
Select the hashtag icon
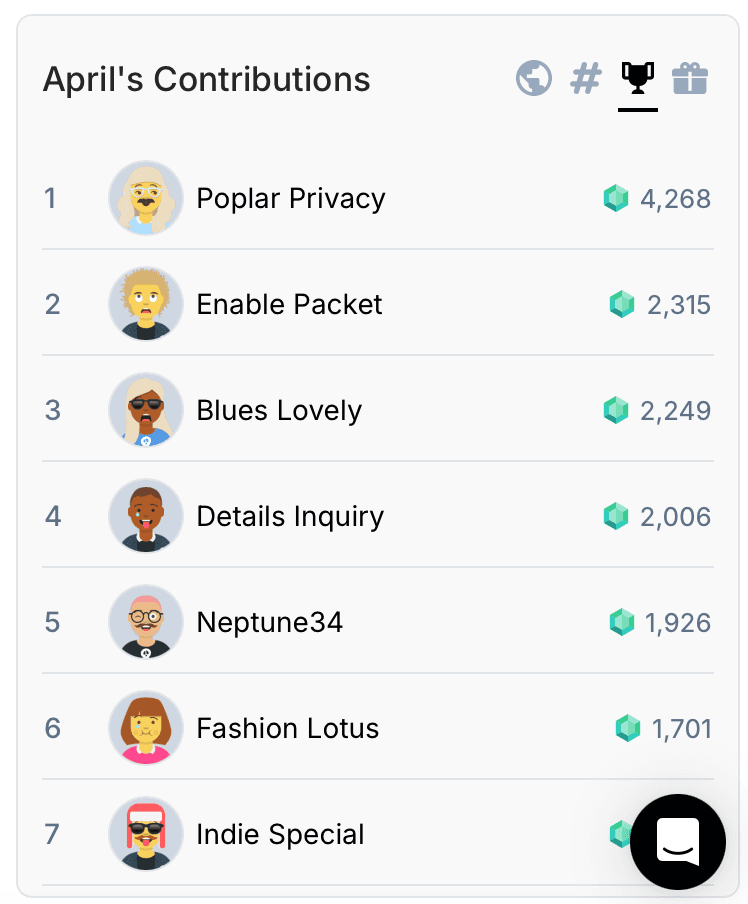click(585, 78)
